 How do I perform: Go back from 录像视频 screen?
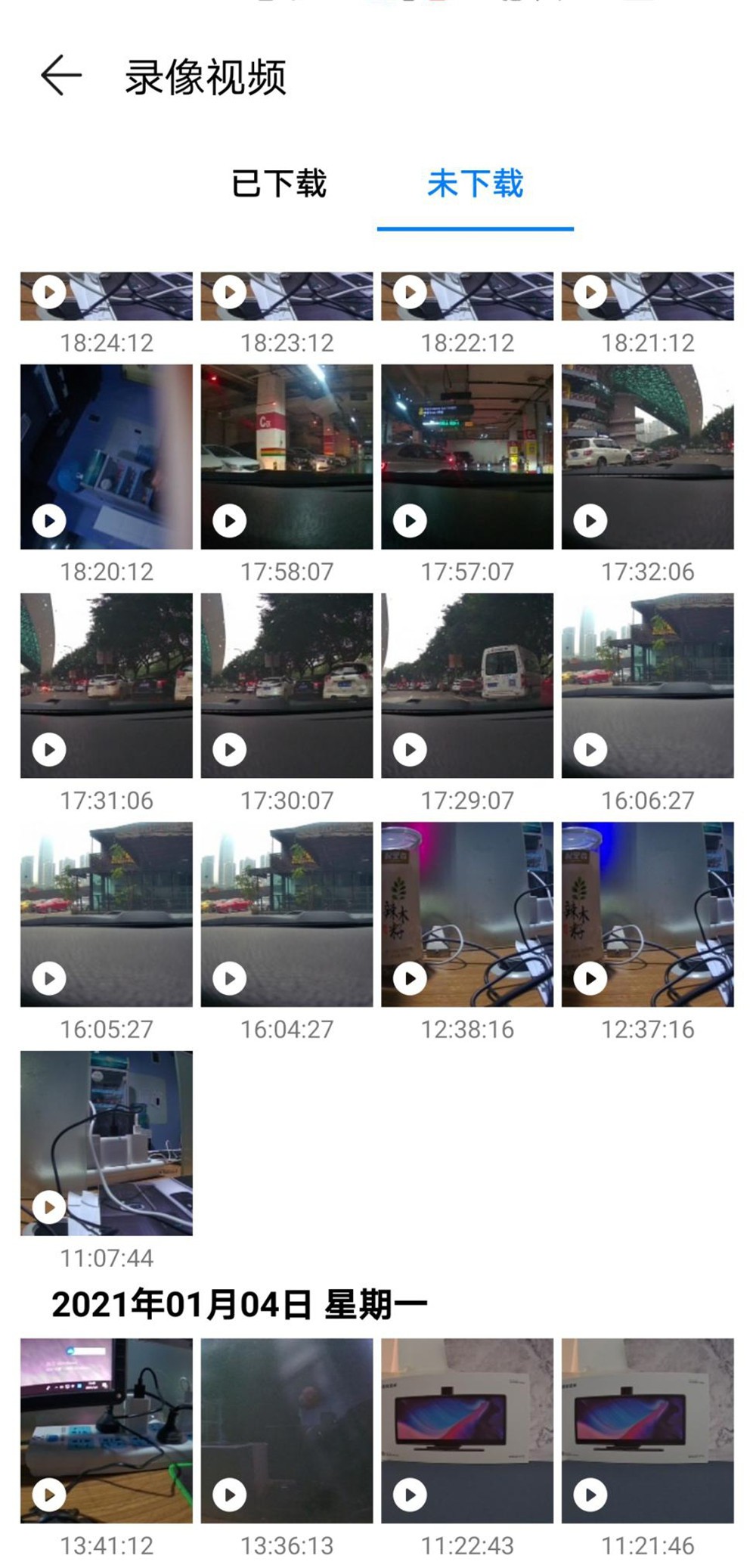pos(60,76)
